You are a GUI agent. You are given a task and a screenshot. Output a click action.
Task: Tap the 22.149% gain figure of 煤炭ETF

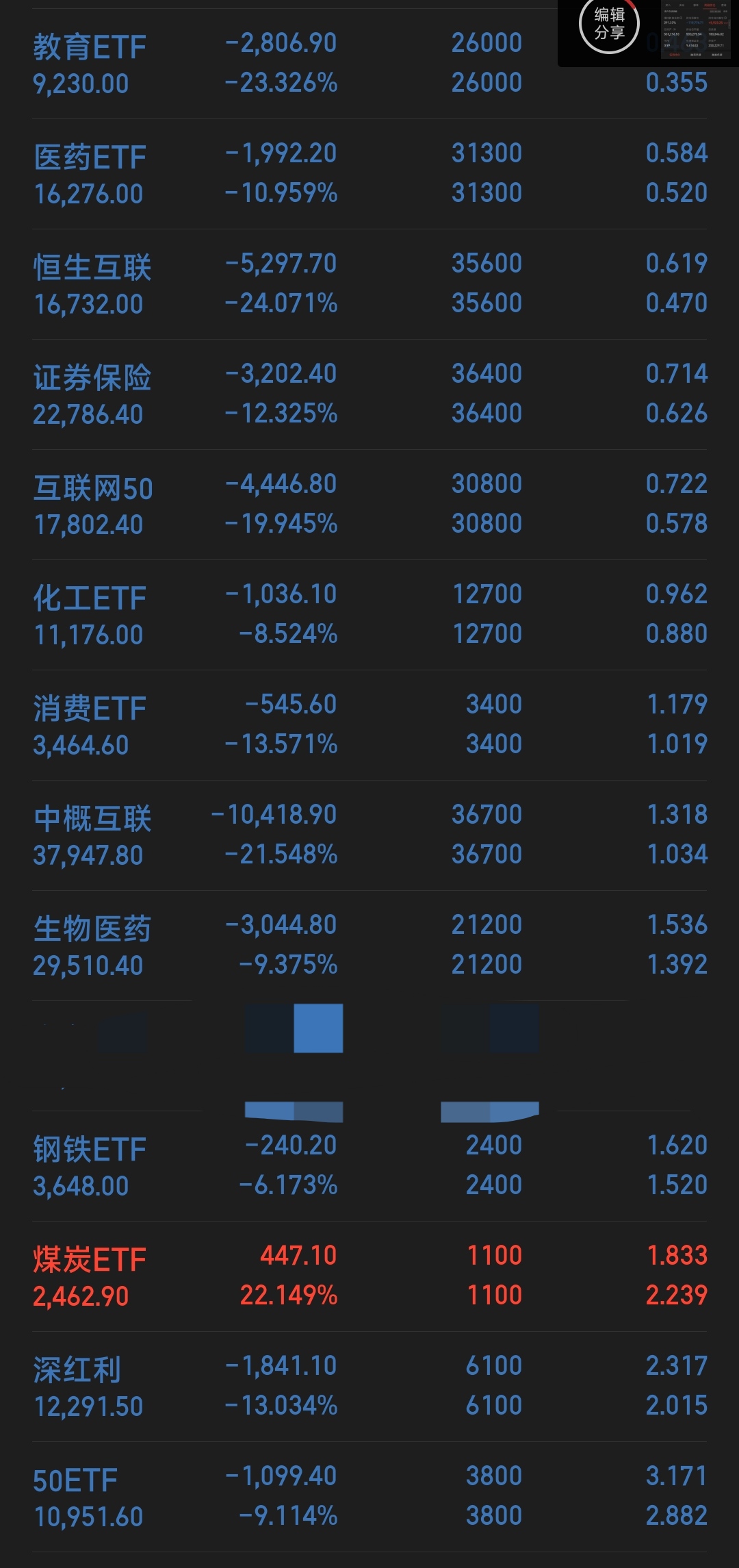pyautogui.click(x=287, y=1295)
